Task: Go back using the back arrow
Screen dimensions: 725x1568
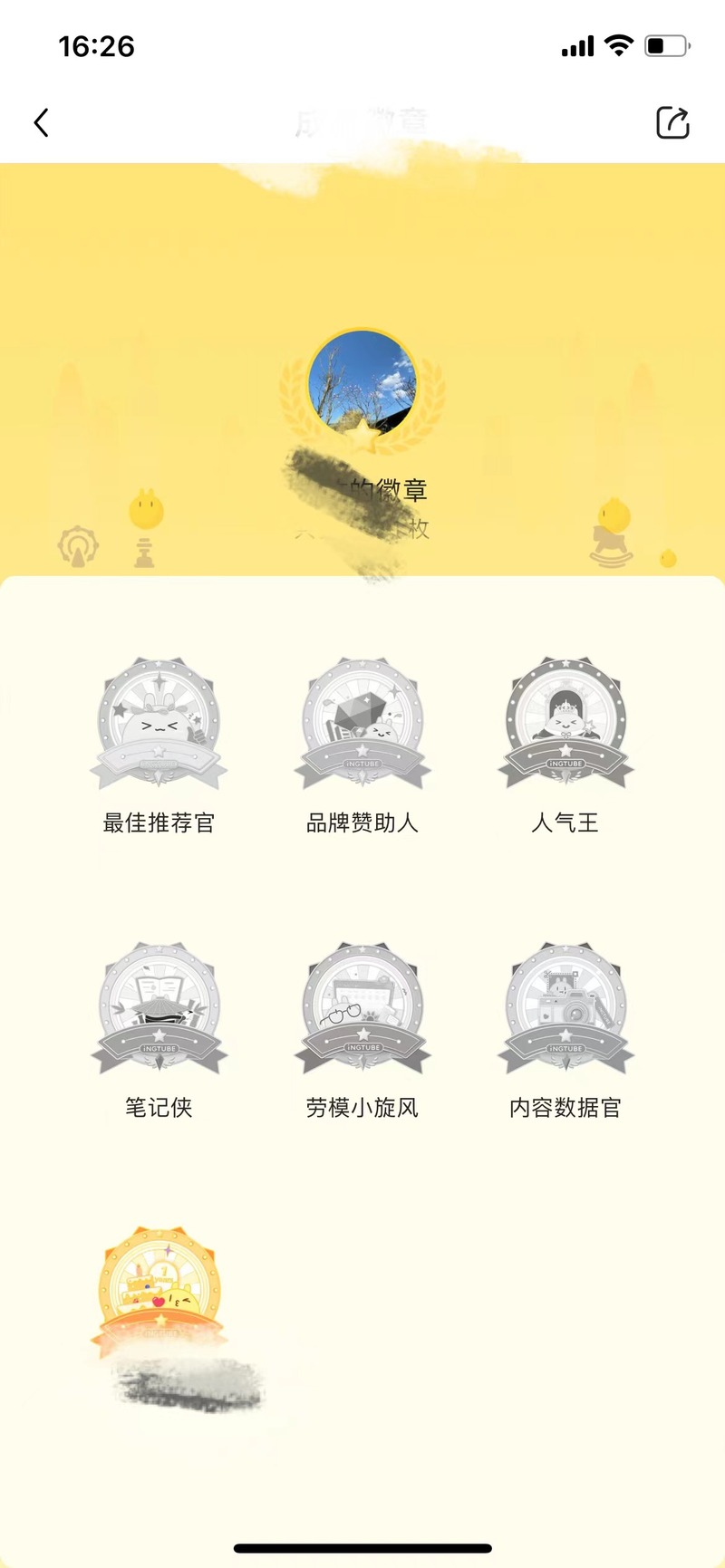Action: pyautogui.click(x=42, y=123)
